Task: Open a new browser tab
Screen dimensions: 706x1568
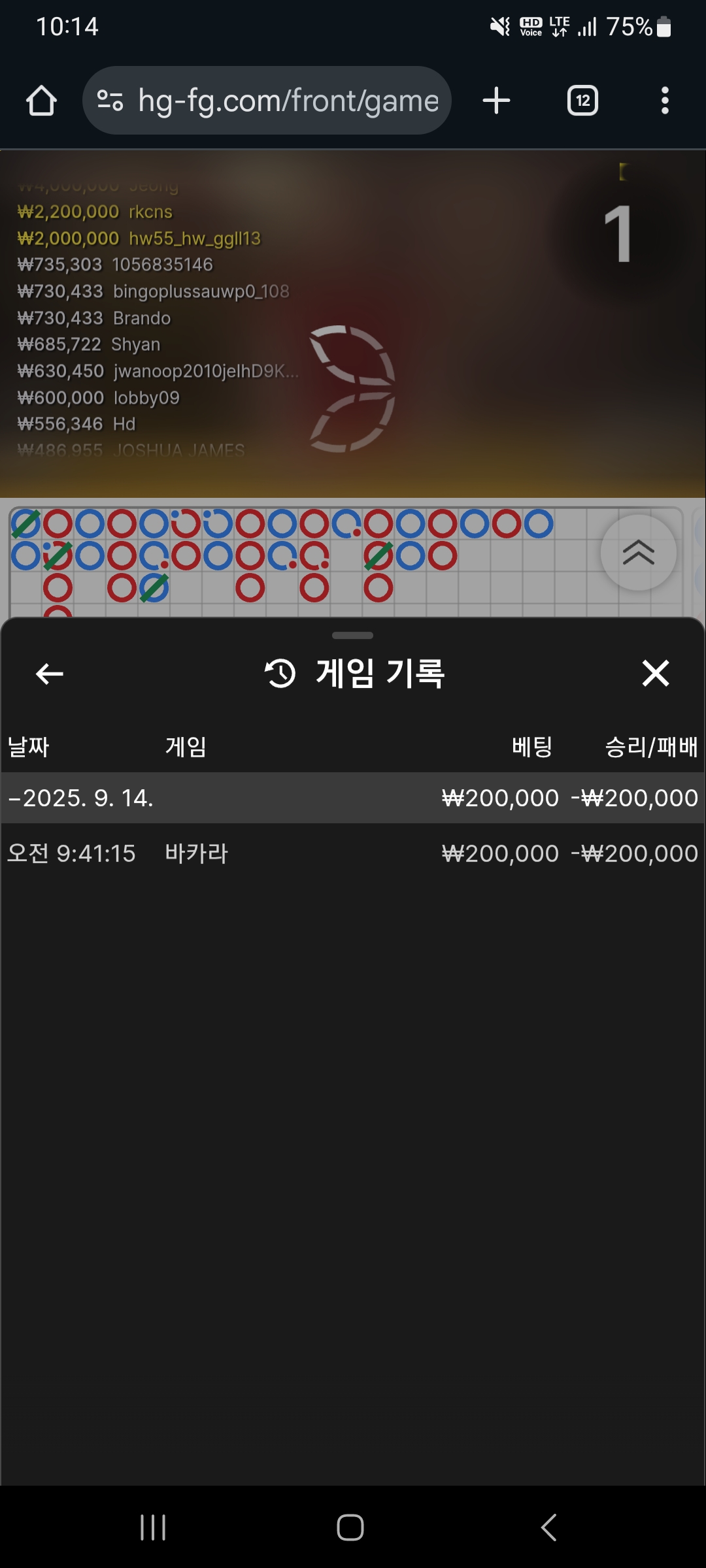Action: pyautogui.click(x=496, y=101)
